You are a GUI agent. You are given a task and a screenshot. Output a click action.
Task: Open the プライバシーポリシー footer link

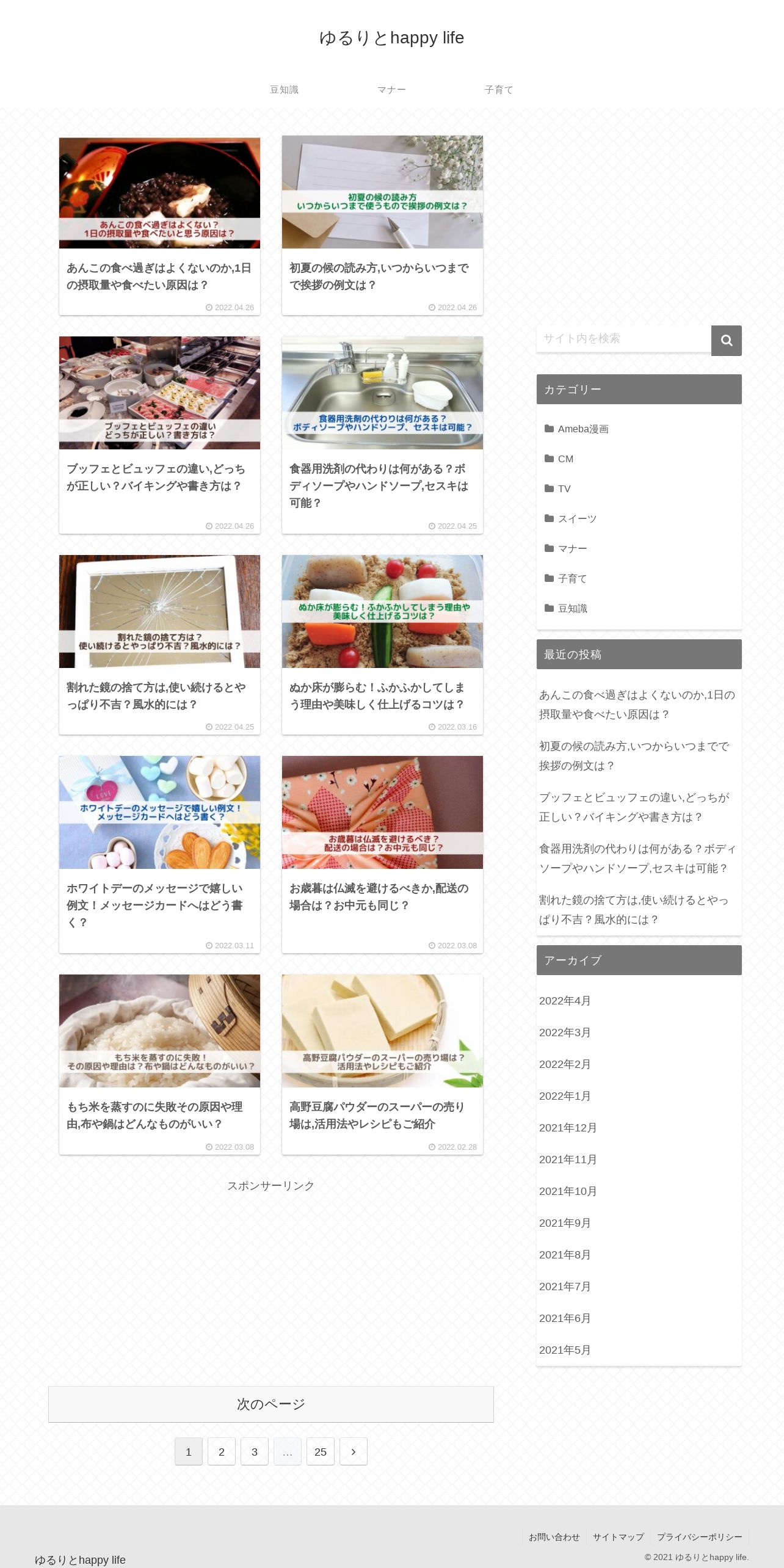(x=700, y=1537)
